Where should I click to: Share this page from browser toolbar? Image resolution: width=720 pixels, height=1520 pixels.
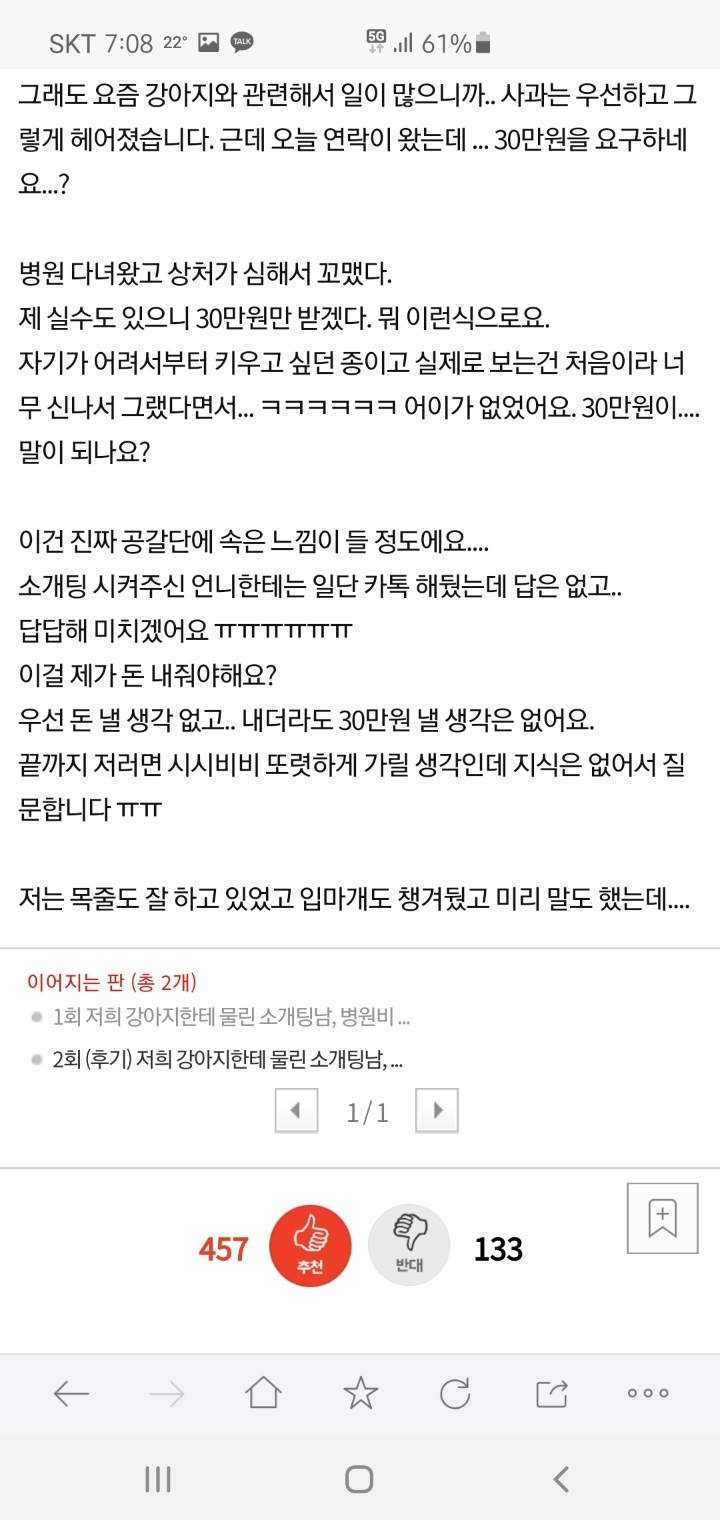coord(552,1393)
